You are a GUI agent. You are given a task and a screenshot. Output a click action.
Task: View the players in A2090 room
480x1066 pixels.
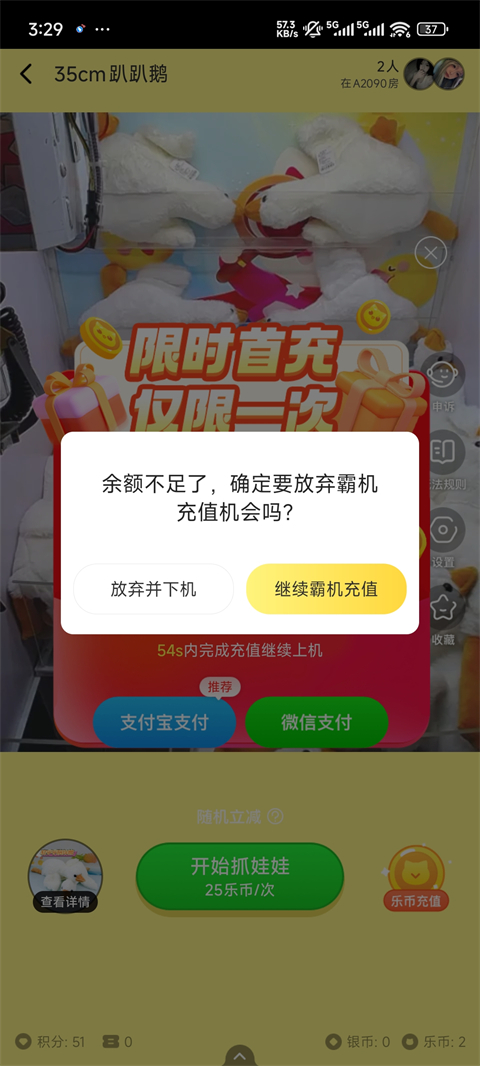pyautogui.click(x=434, y=74)
